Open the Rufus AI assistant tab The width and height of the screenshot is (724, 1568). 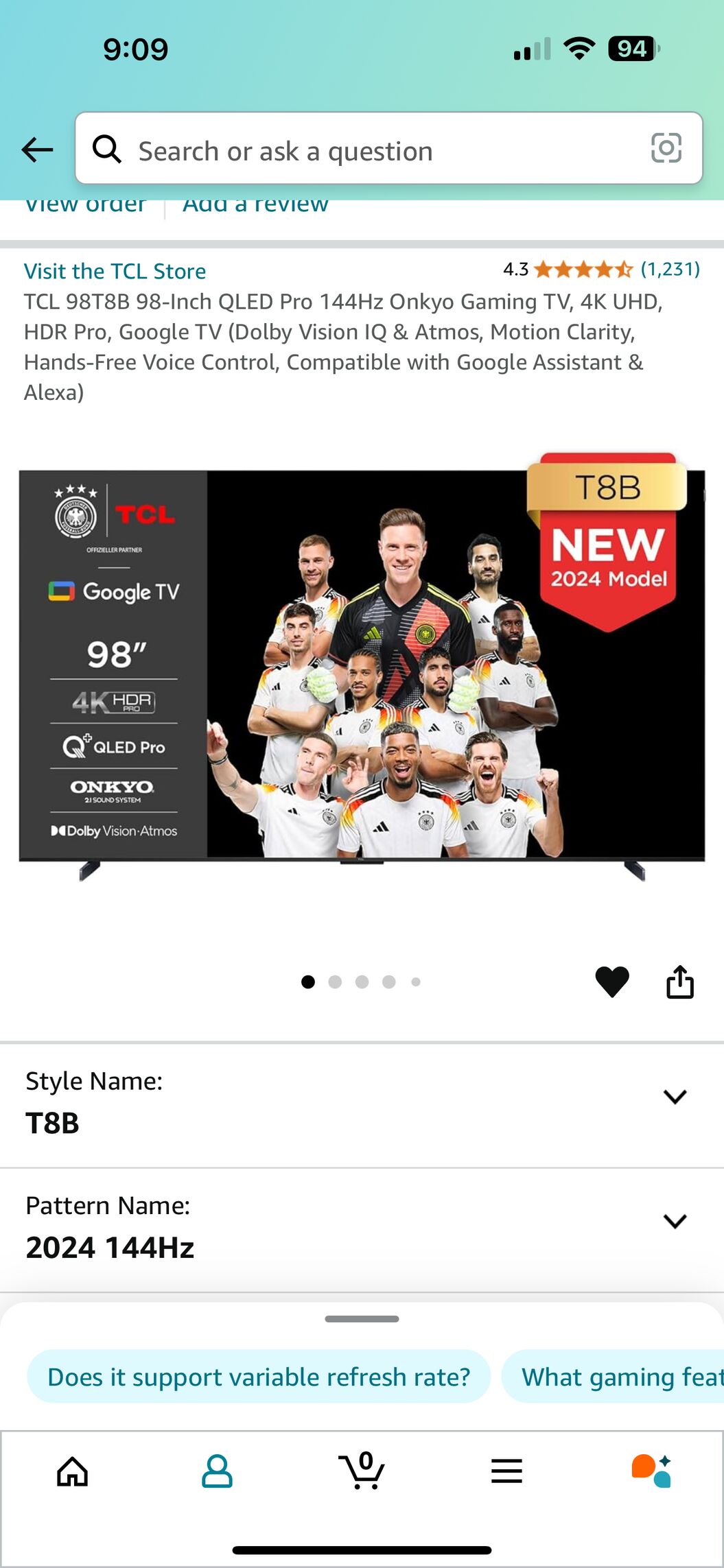(x=651, y=1471)
